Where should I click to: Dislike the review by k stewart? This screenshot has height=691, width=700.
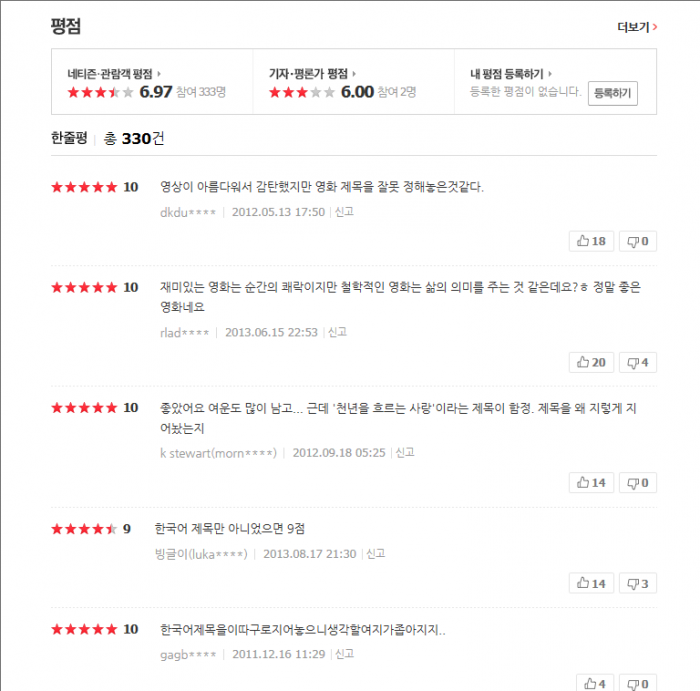637,483
